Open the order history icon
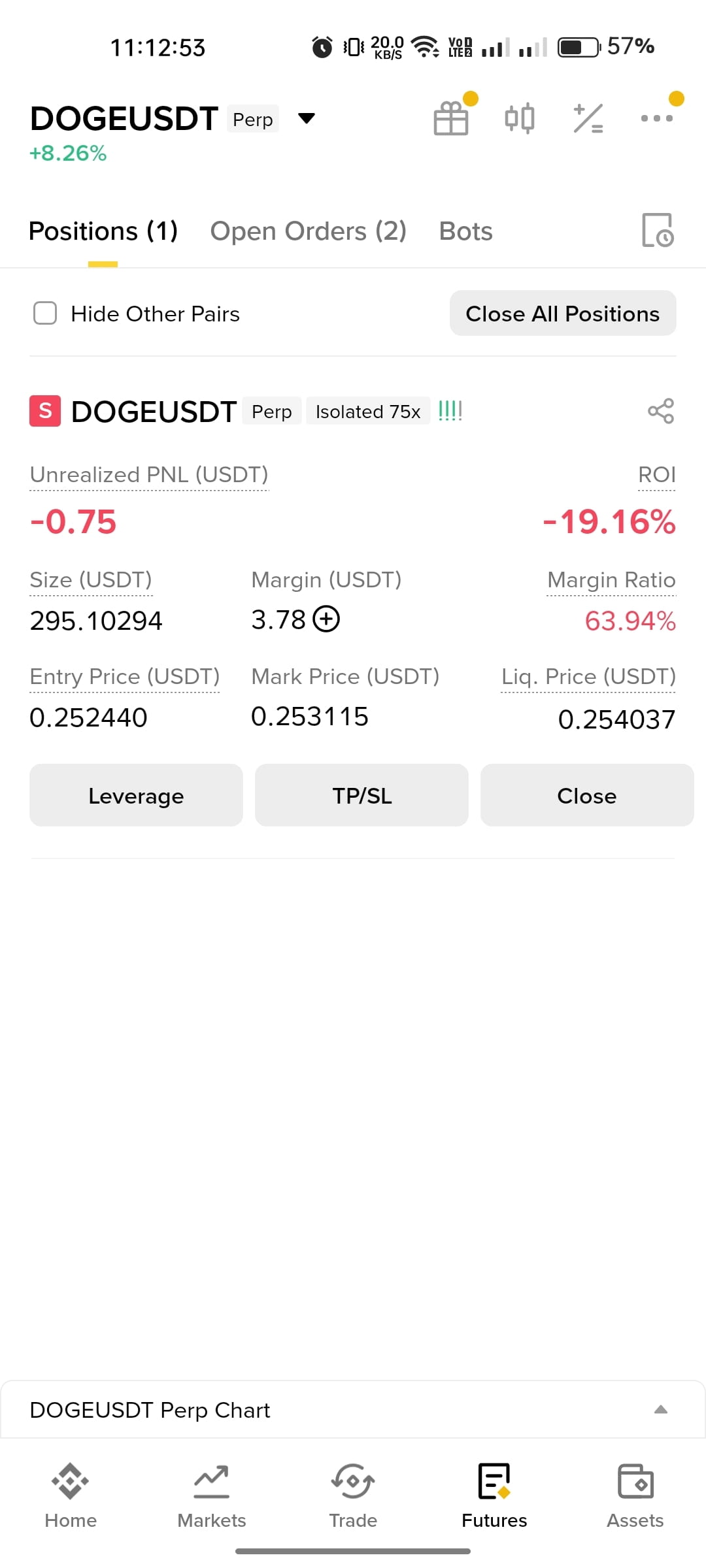 tap(658, 230)
